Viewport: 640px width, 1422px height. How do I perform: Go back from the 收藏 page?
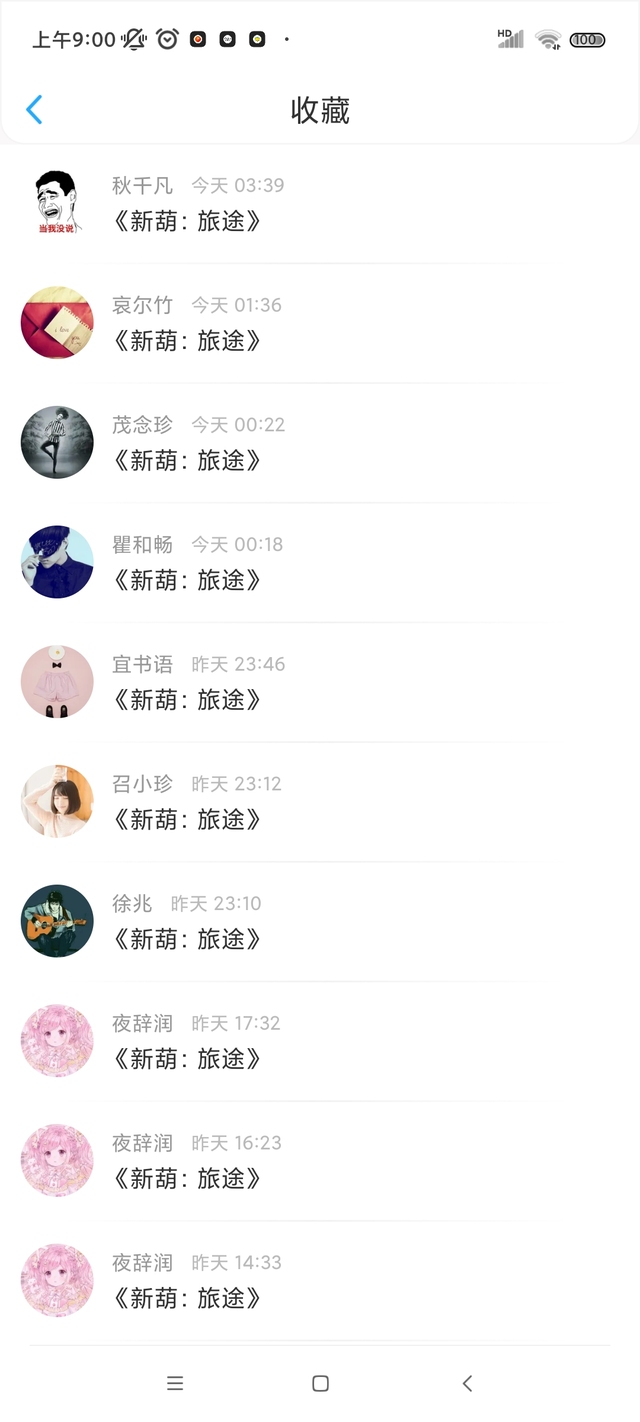tap(34, 110)
